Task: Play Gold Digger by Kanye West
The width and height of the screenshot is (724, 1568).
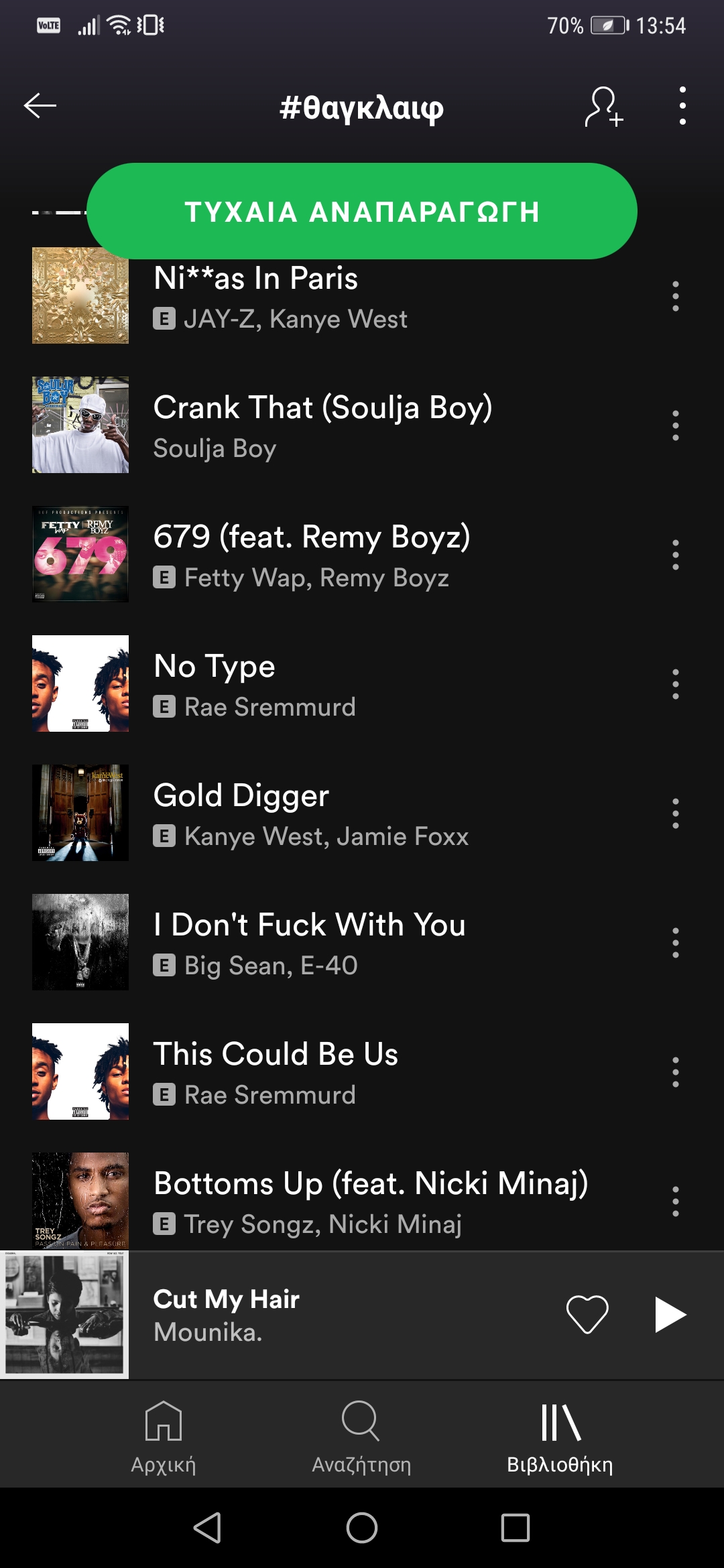Action: [335, 813]
